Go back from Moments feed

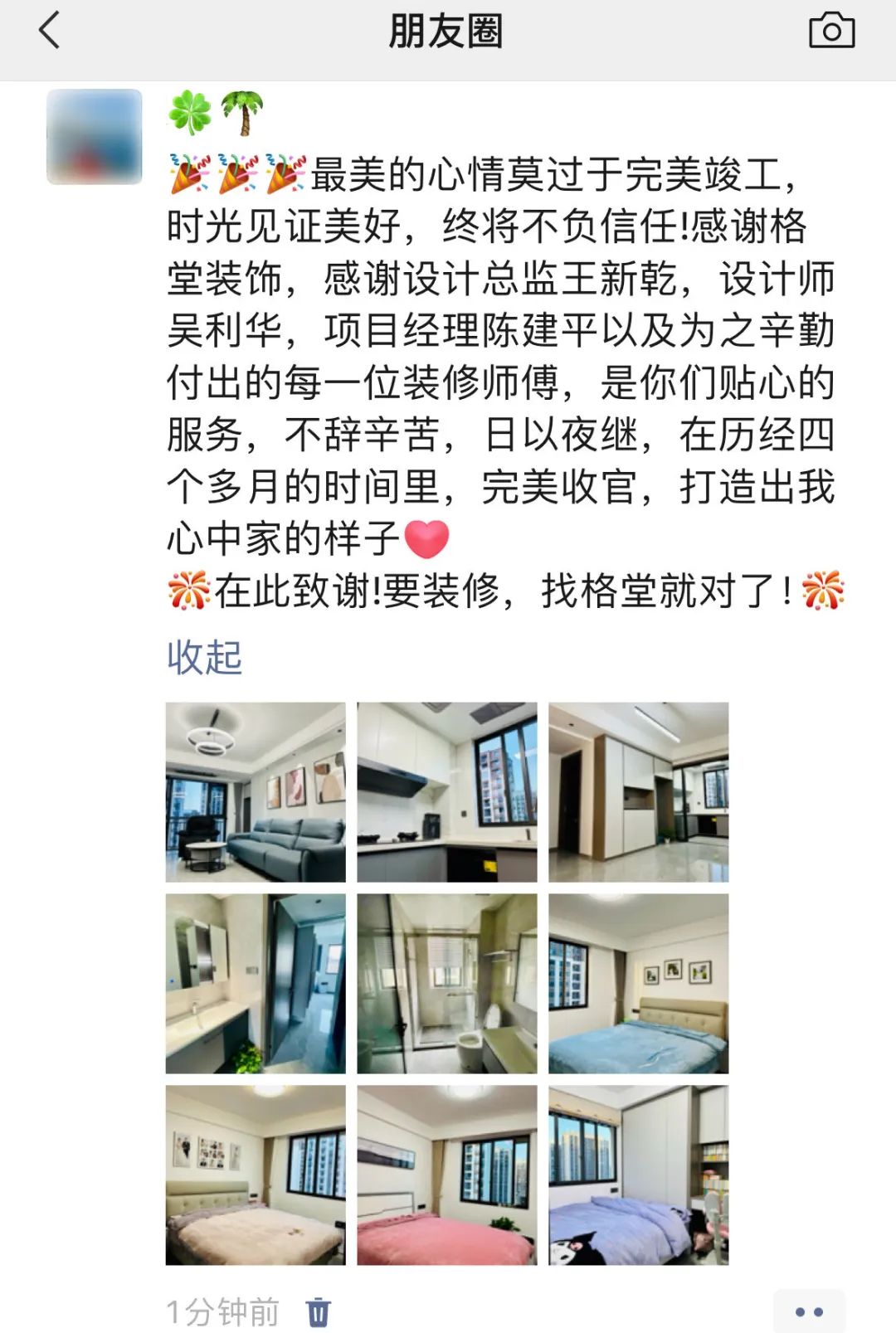pyautogui.click(x=50, y=32)
